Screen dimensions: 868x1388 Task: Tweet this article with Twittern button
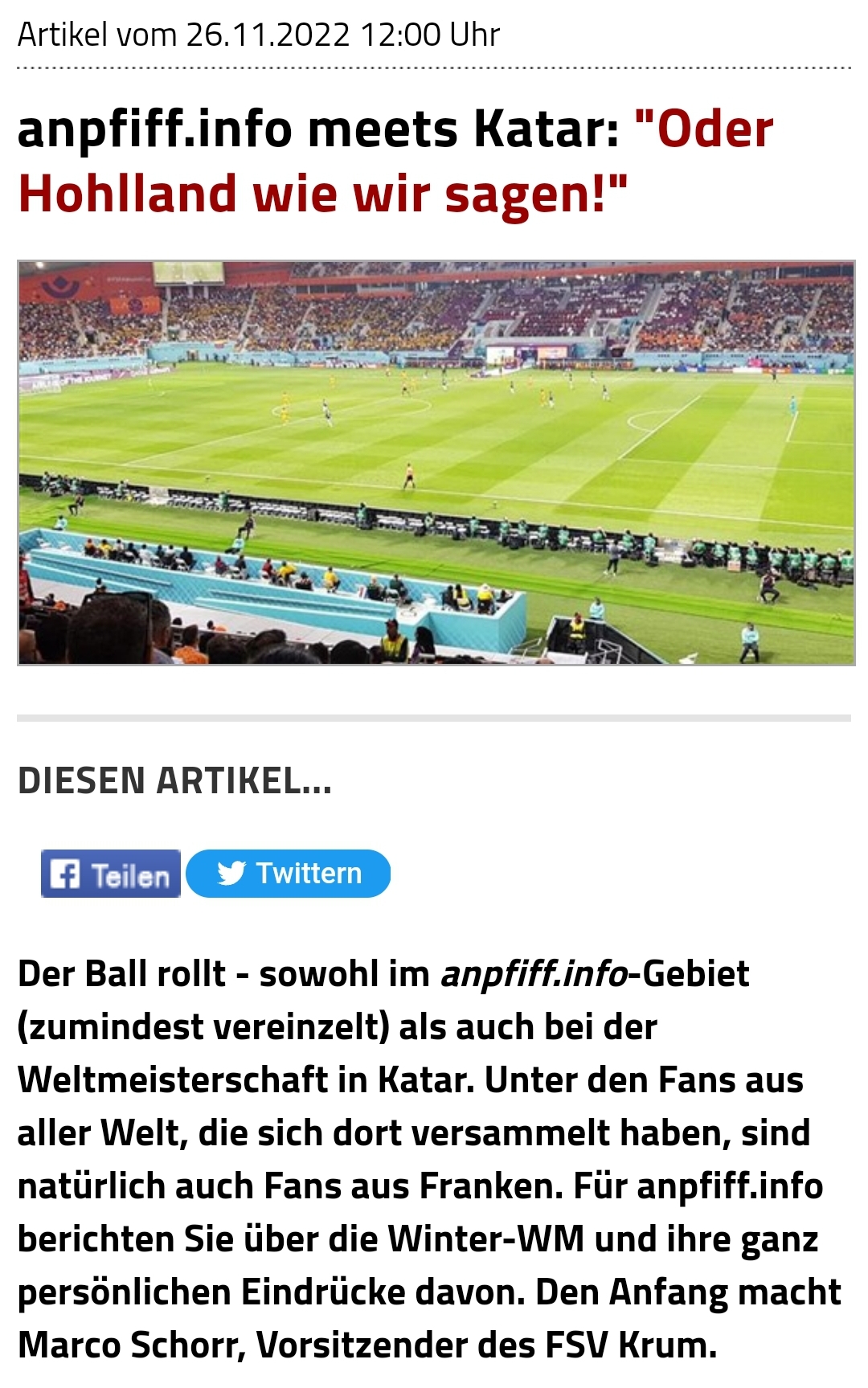[289, 874]
